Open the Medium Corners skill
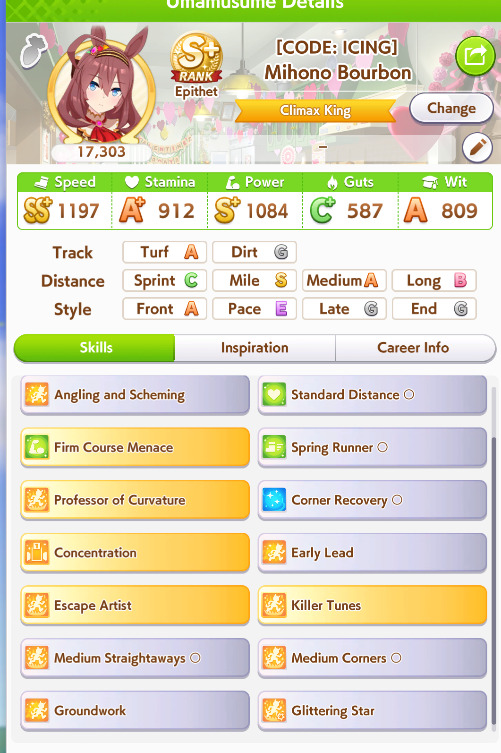501x753 pixels. [x=372, y=658]
